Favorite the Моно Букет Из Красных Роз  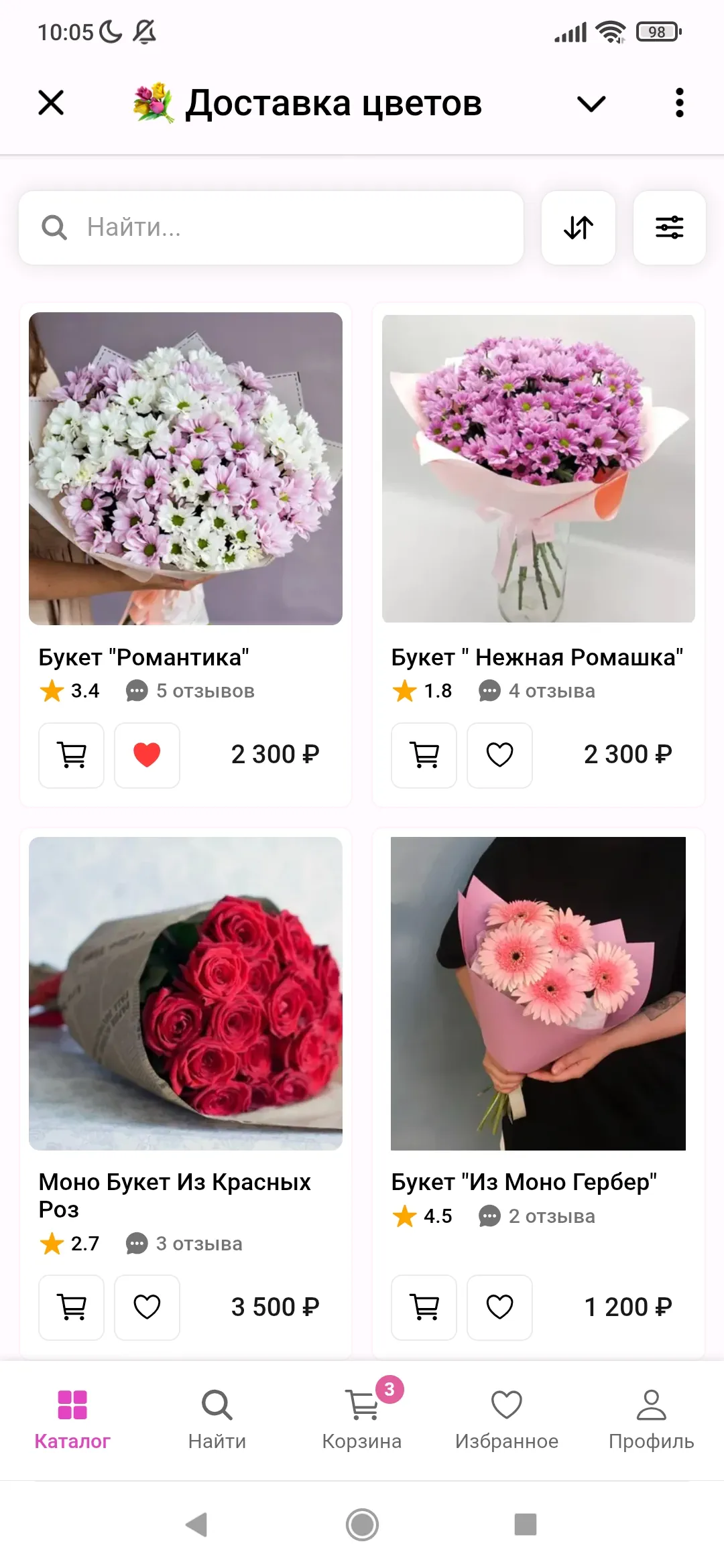(147, 1307)
